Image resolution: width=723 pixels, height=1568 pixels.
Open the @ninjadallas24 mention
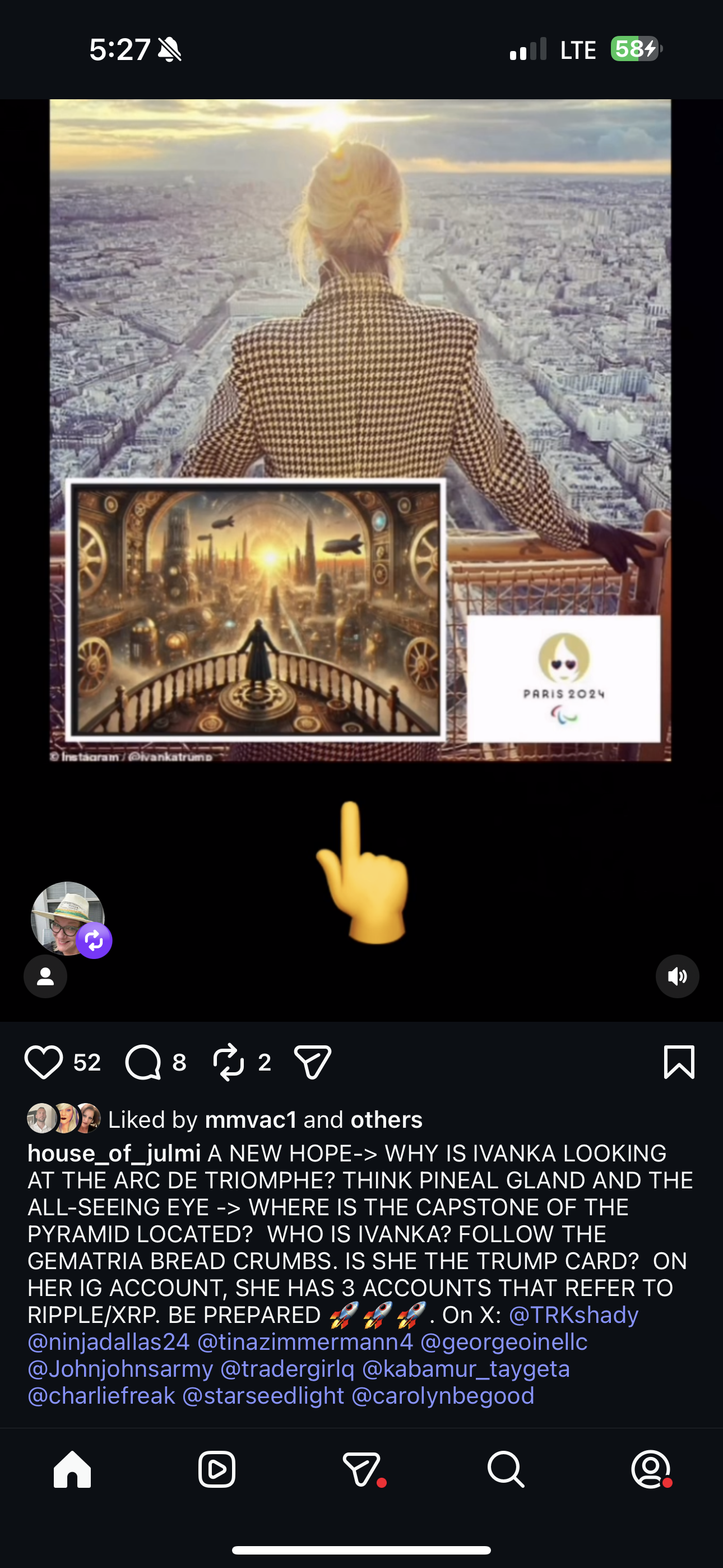click(109, 1341)
